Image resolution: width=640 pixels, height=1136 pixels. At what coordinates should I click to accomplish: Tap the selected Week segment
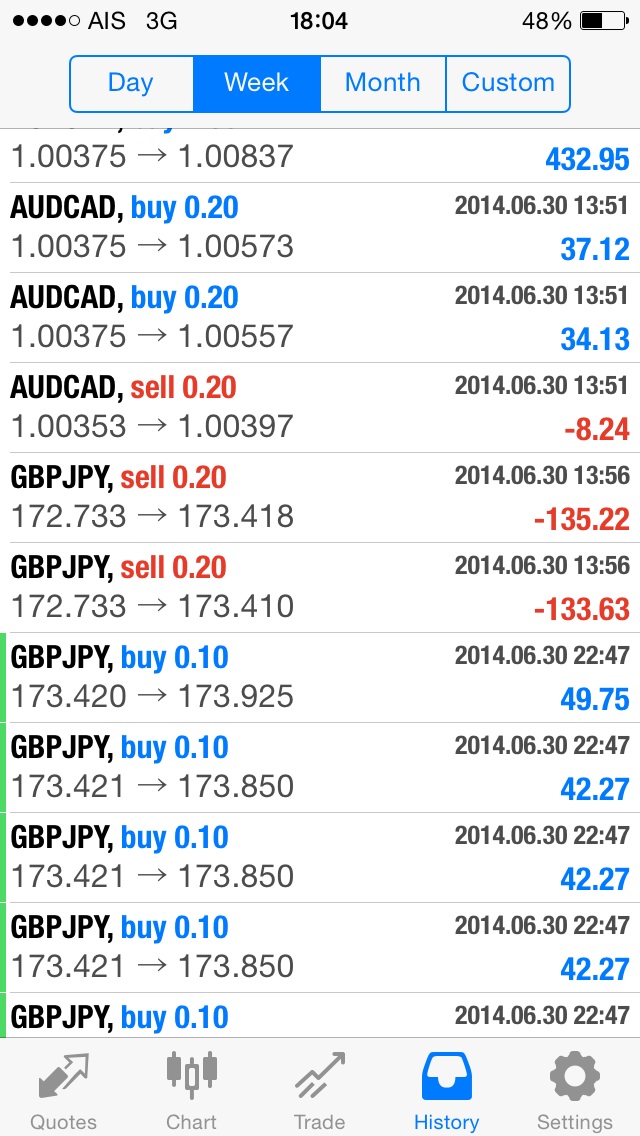[256, 83]
